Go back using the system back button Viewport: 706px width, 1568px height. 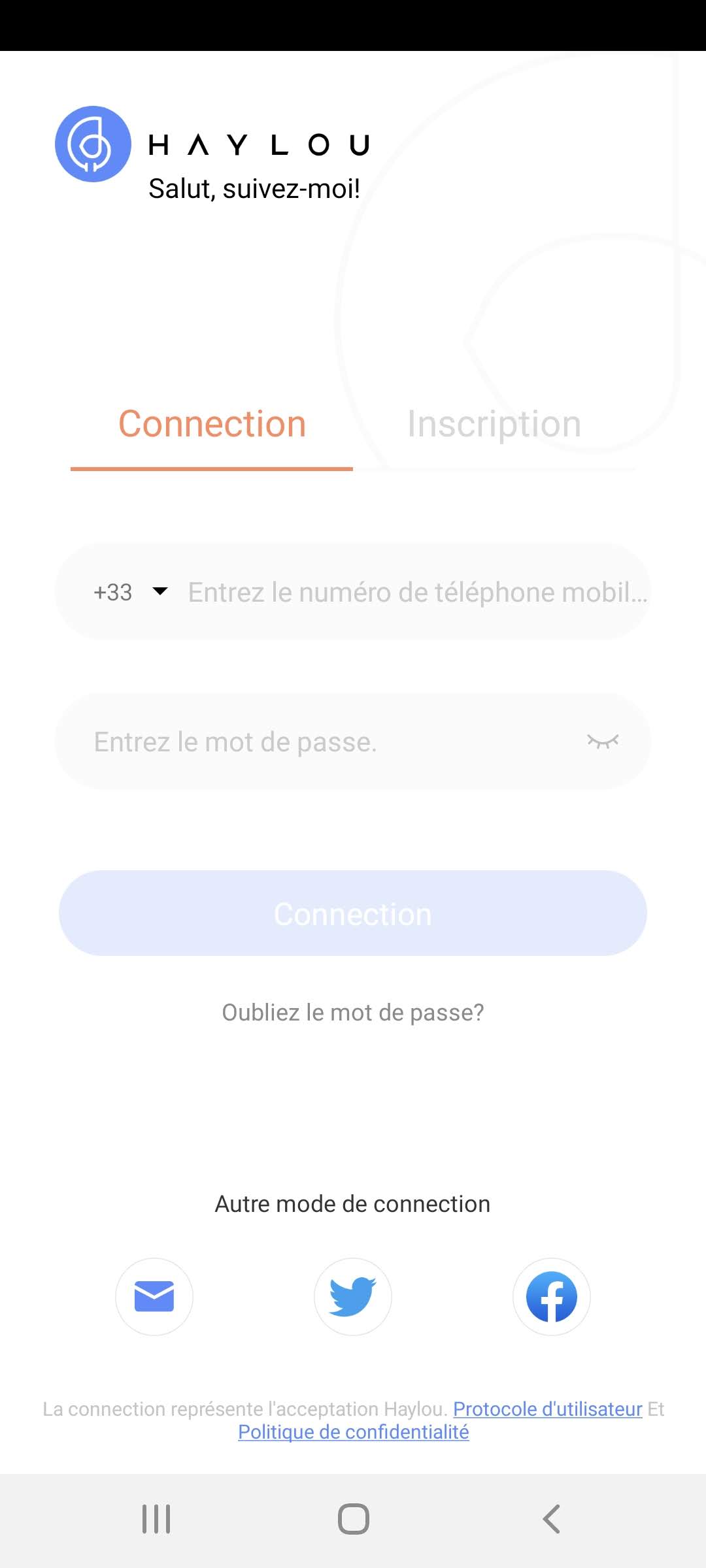551,1519
